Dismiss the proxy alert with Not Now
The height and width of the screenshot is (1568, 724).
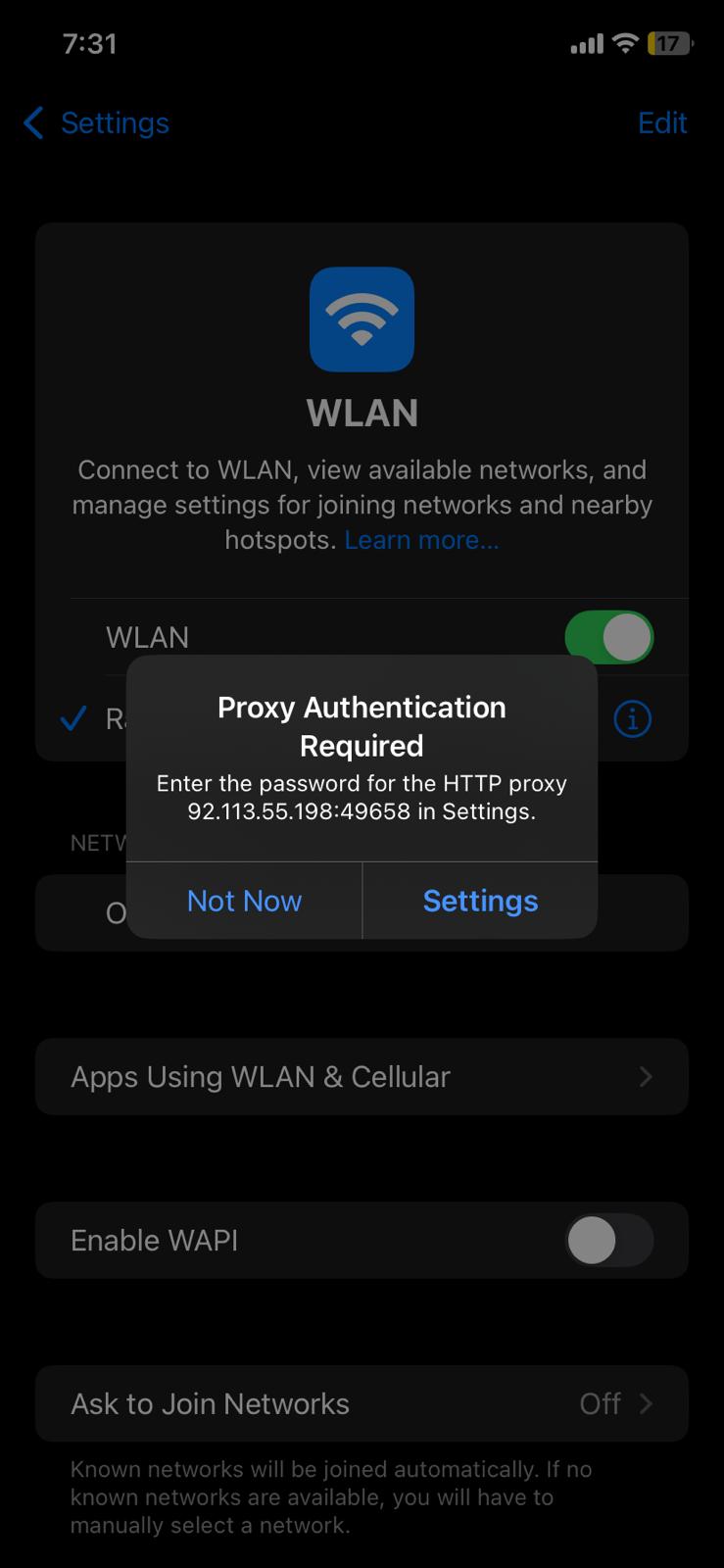(244, 900)
